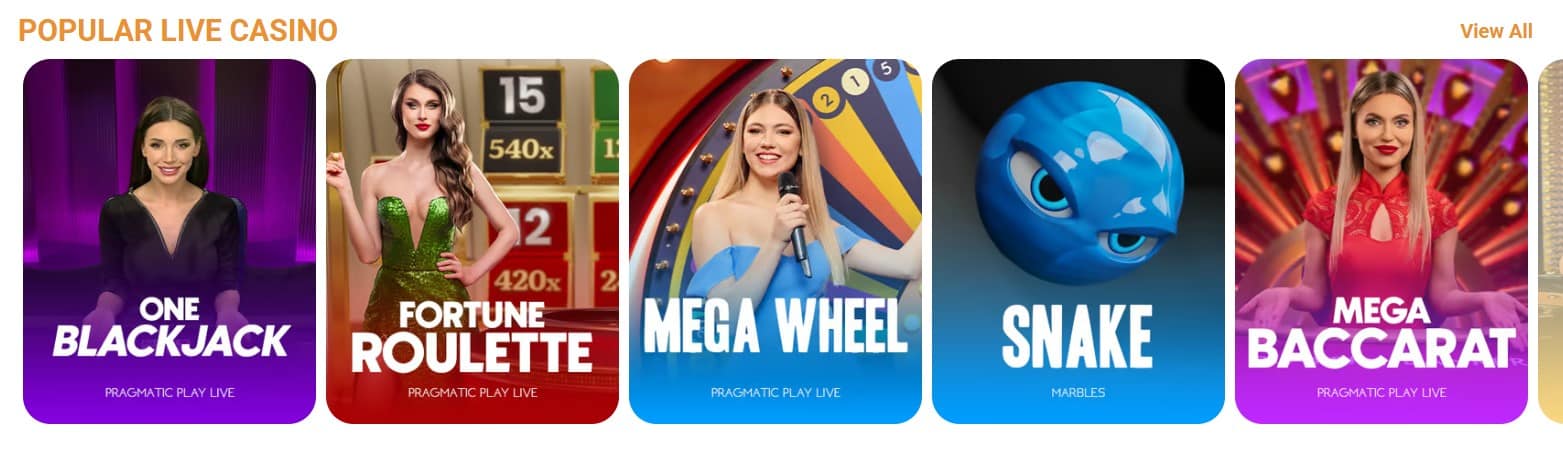Select the Mega Wheel game tile
The height and width of the screenshot is (451, 1563).
(x=775, y=241)
